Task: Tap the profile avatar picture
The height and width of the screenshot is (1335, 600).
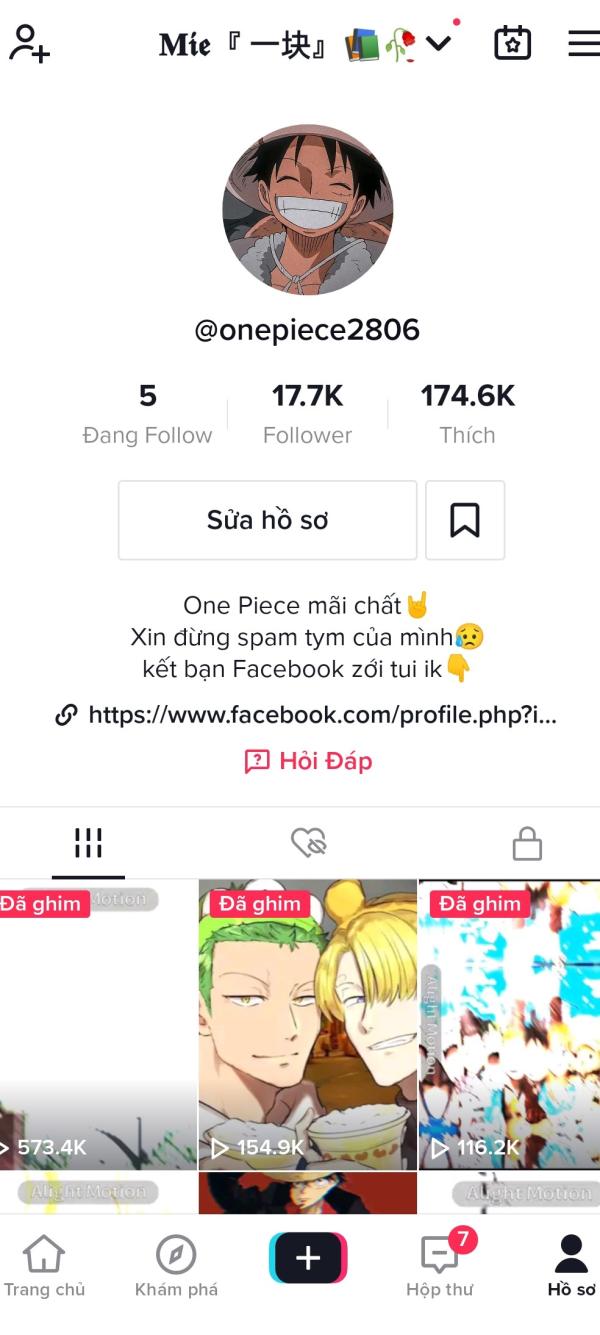Action: click(307, 209)
